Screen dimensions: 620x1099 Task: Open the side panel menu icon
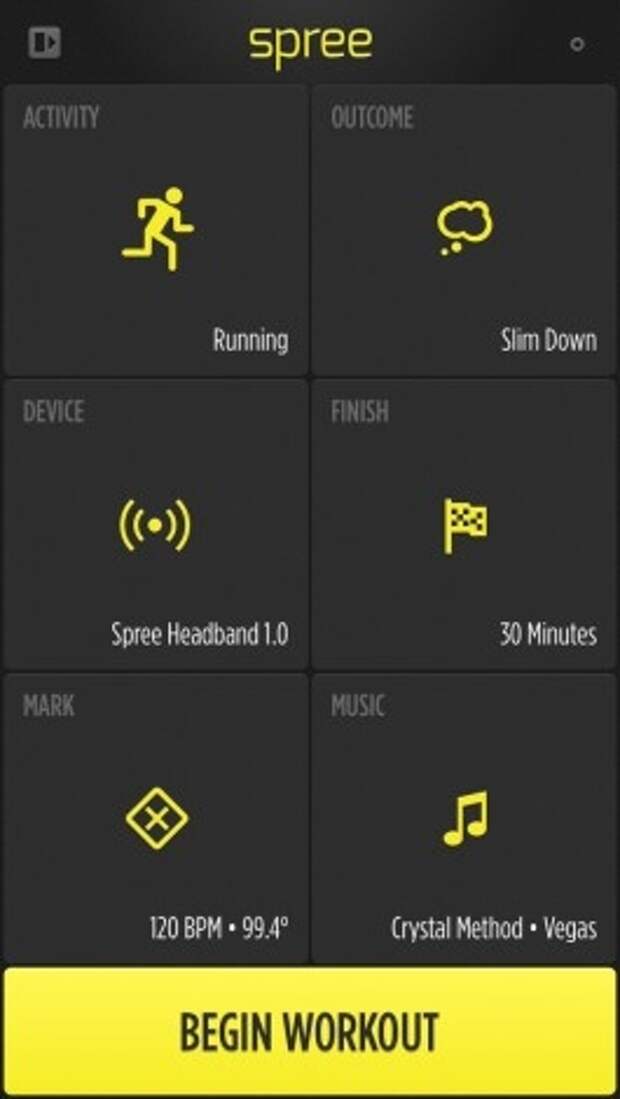pos(44,42)
